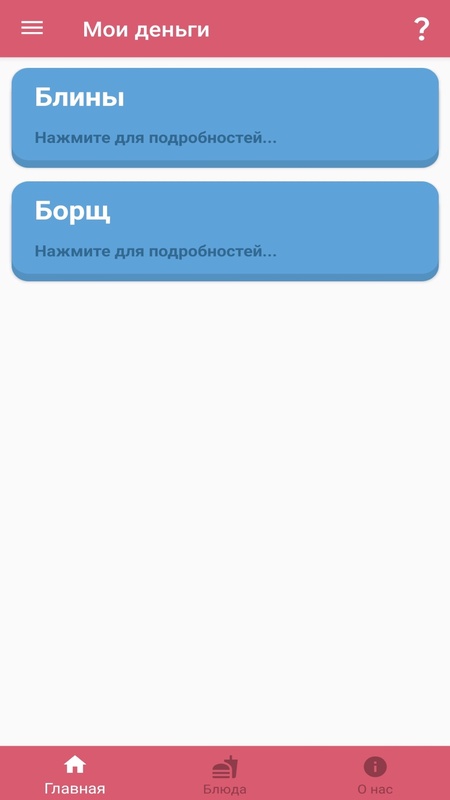
Task: Go to the О нас tab
Action: pos(375,774)
